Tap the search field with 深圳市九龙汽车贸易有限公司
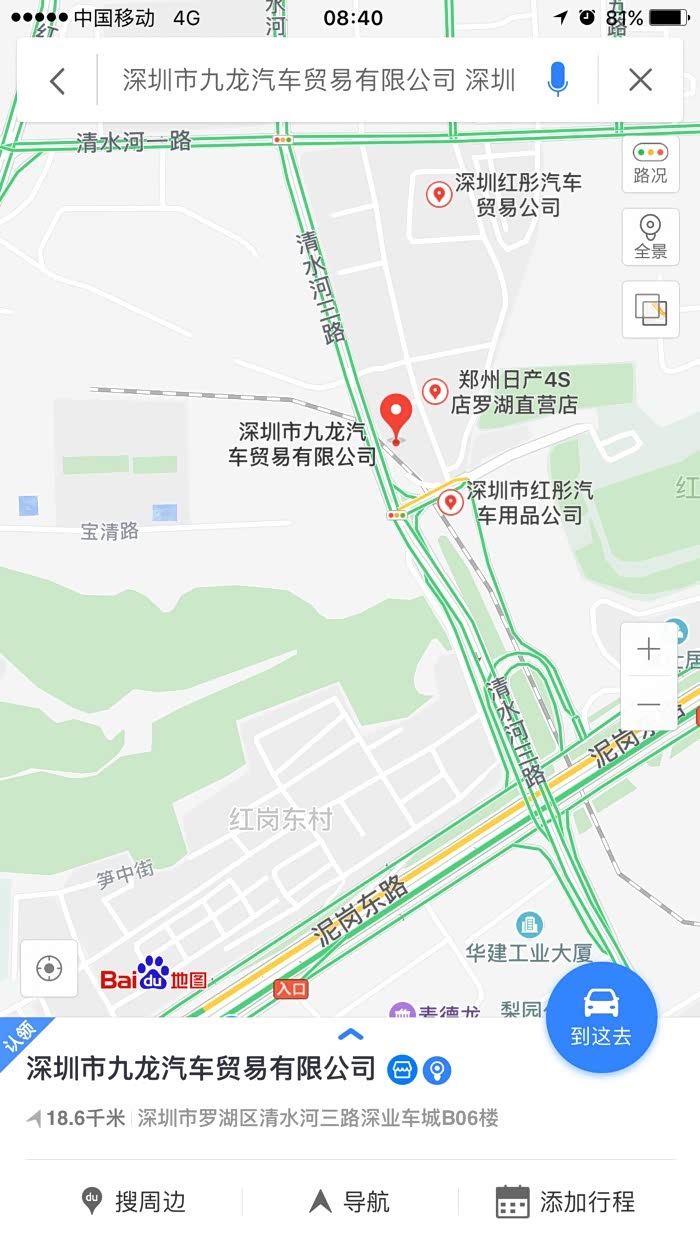Viewport: 700px width, 1244px height. pyautogui.click(x=319, y=81)
